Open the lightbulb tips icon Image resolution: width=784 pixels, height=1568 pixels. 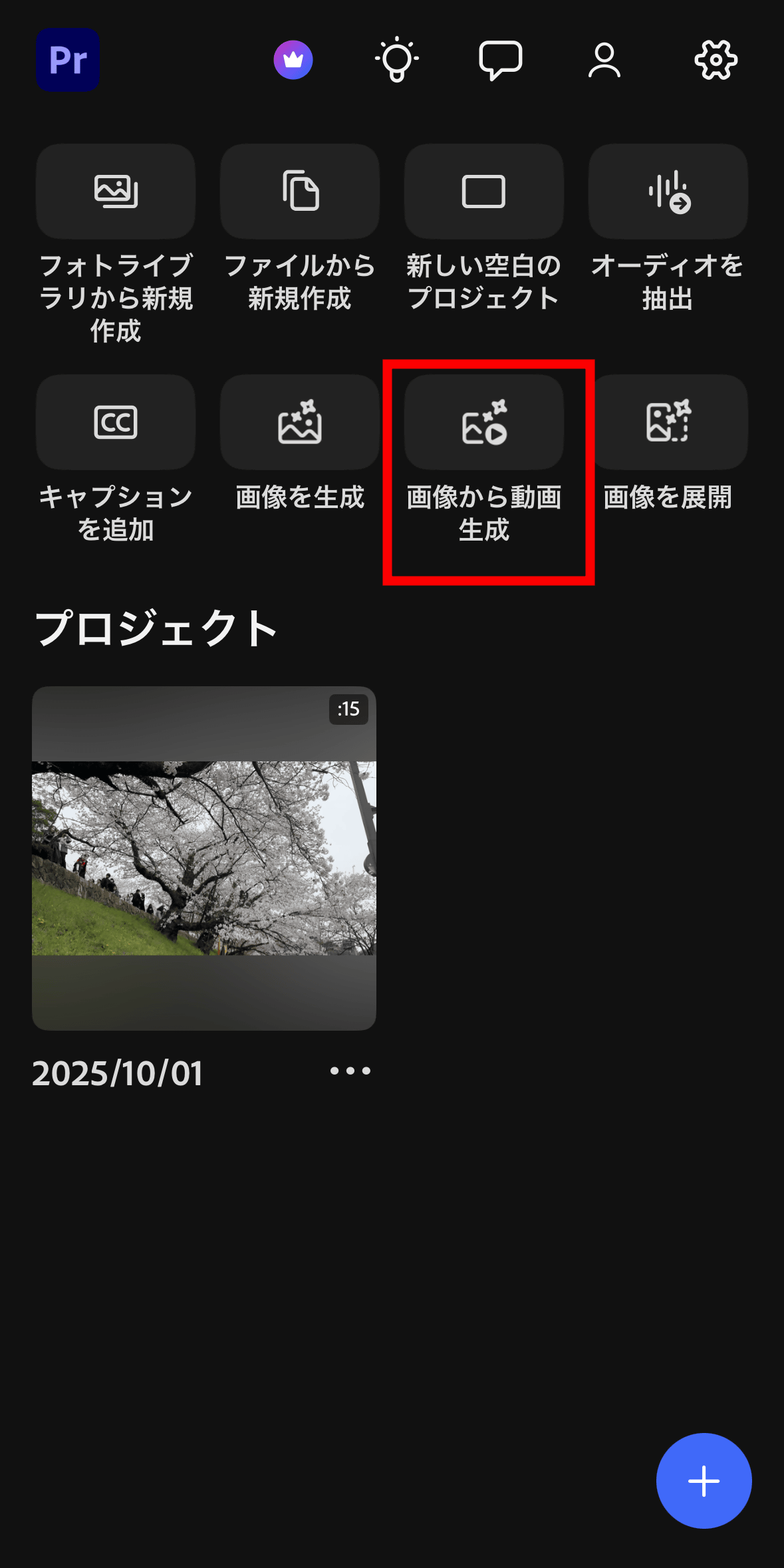pyautogui.click(x=397, y=60)
